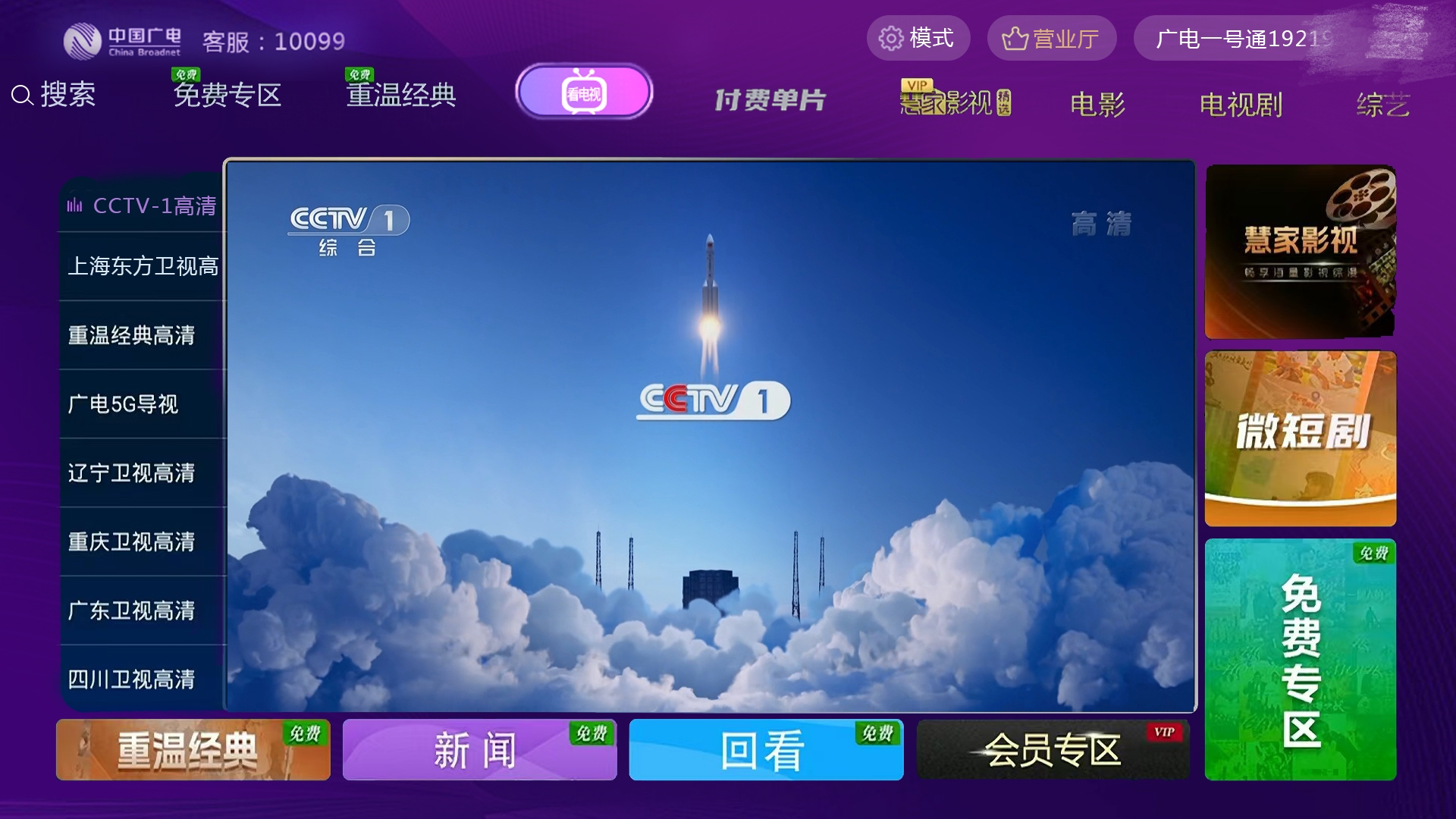Open 模式 settings button
The width and height of the screenshot is (1456, 819).
918,38
